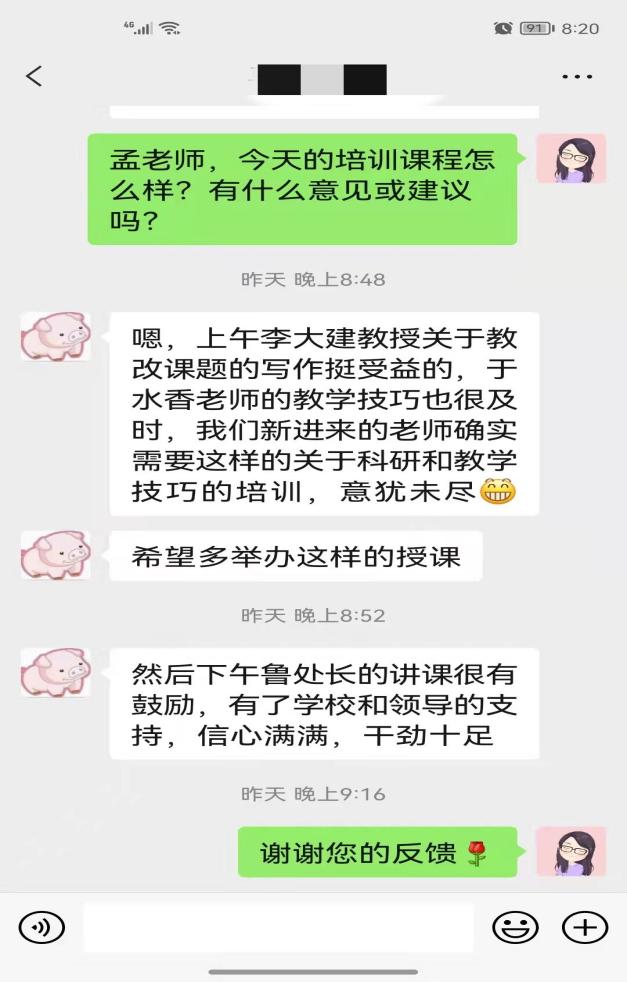The image size is (627, 982).
Task: Open the emoji sticker panel
Action: [515, 927]
